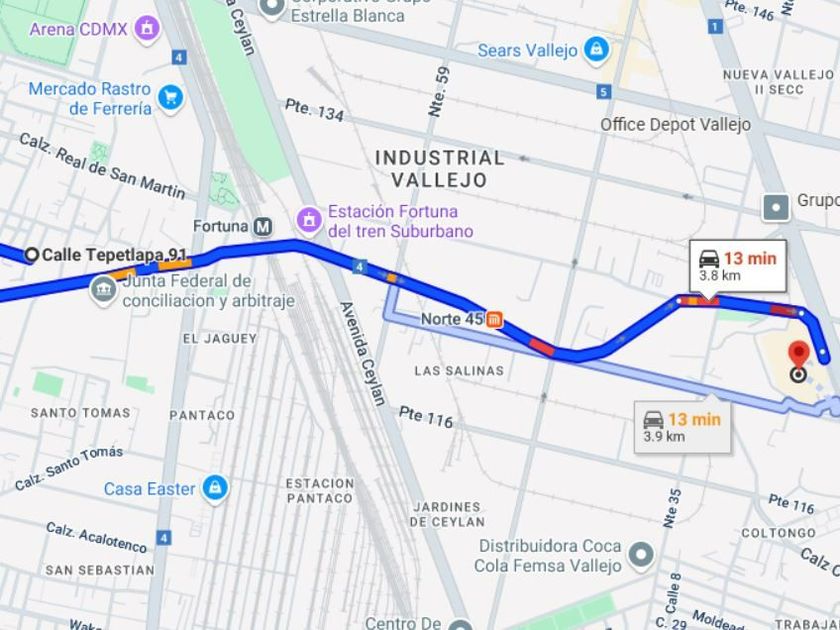Tap the Calle Tepetlapa 91 waypoint marker
840x630 pixels.
[x=32, y=255]
